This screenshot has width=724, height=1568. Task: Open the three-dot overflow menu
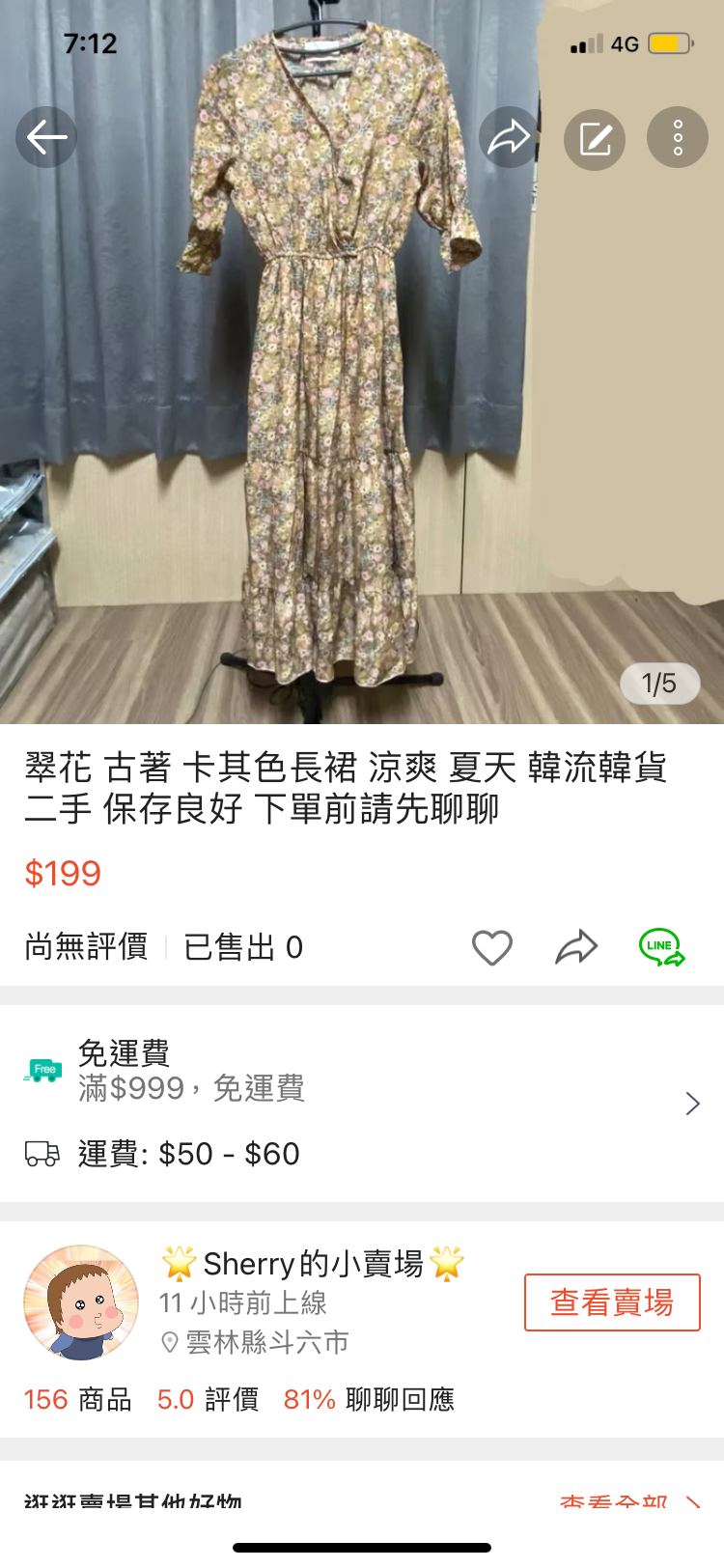[x=678, y=138]
